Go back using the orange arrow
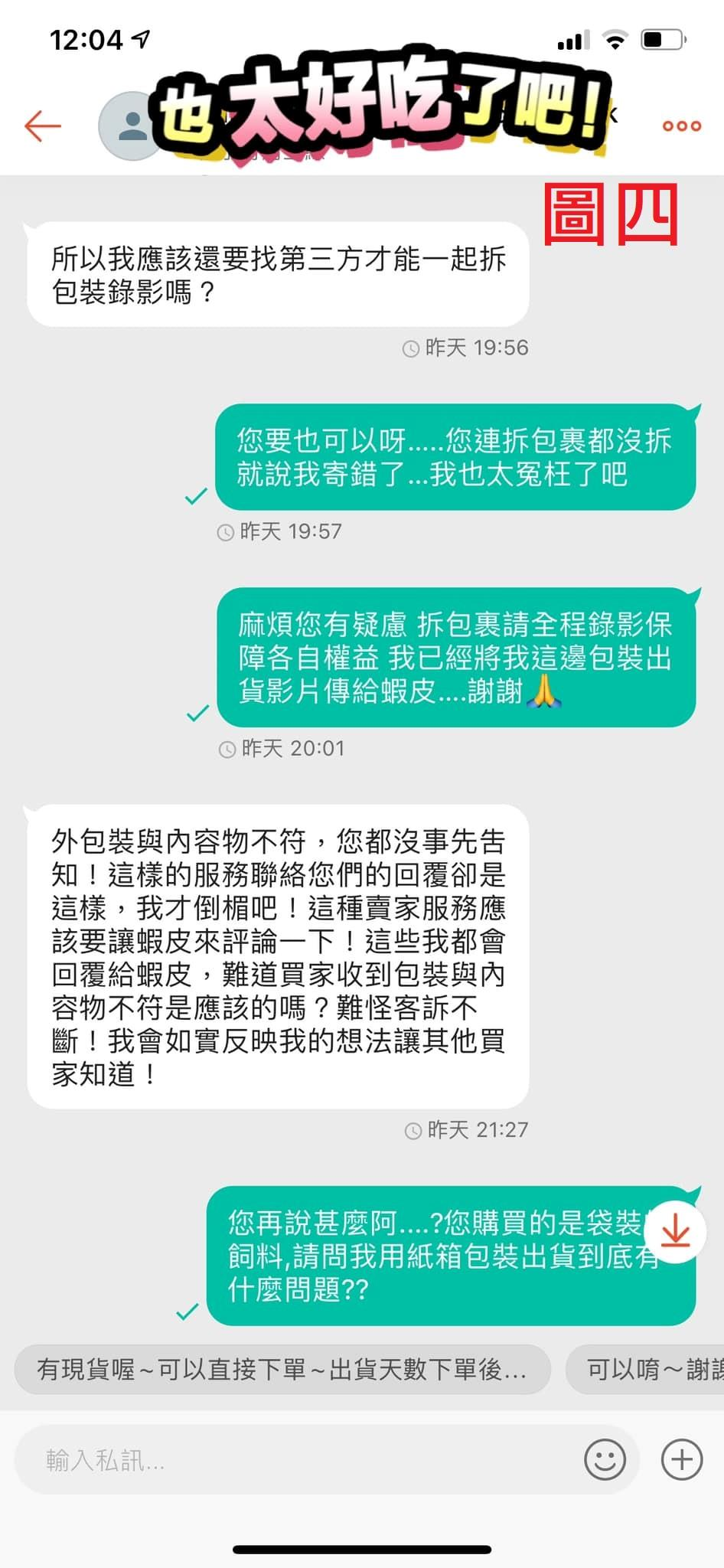 [43, 126]
